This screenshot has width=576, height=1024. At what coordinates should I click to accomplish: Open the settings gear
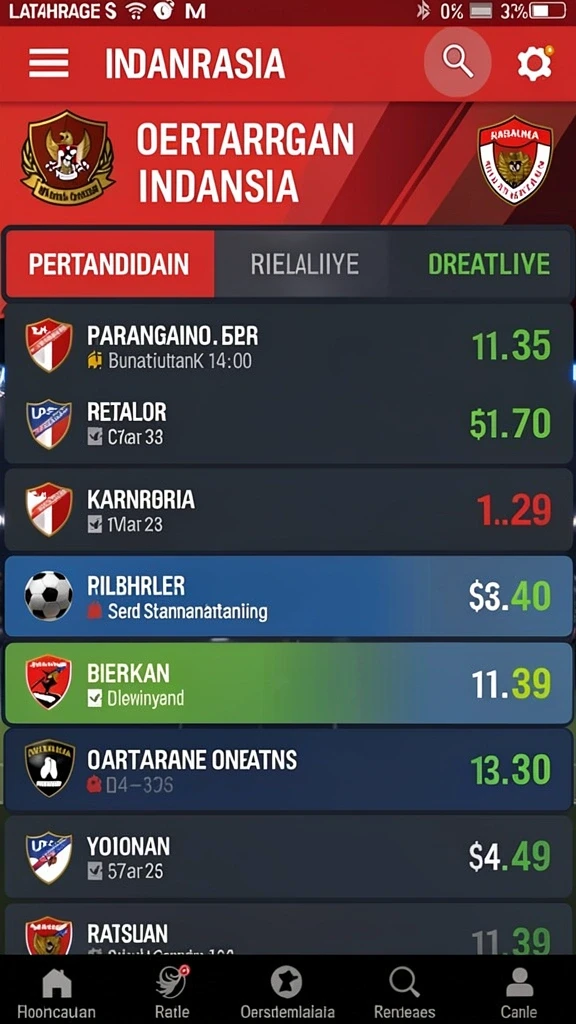tap(534, 63)
